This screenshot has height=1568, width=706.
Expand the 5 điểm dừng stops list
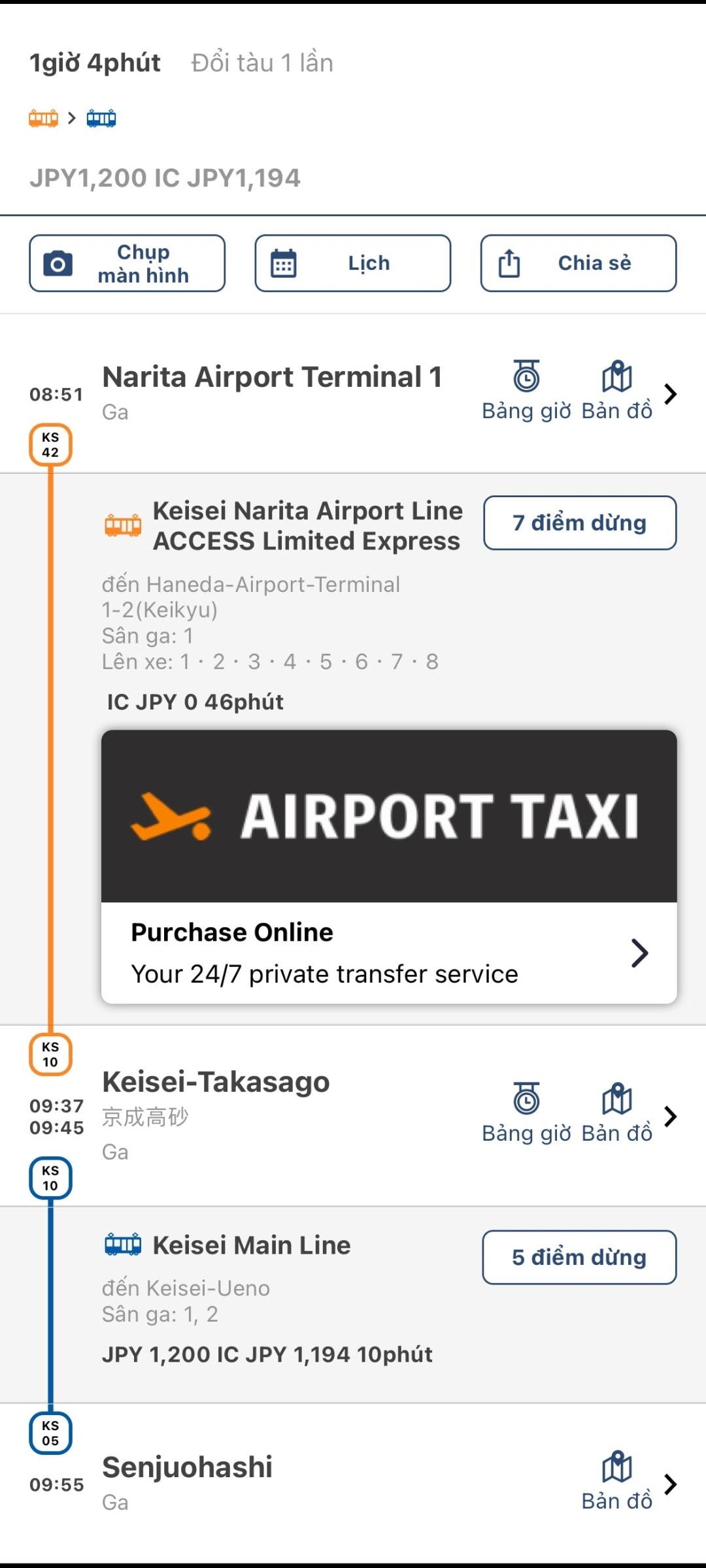(x=580, y=1258)
